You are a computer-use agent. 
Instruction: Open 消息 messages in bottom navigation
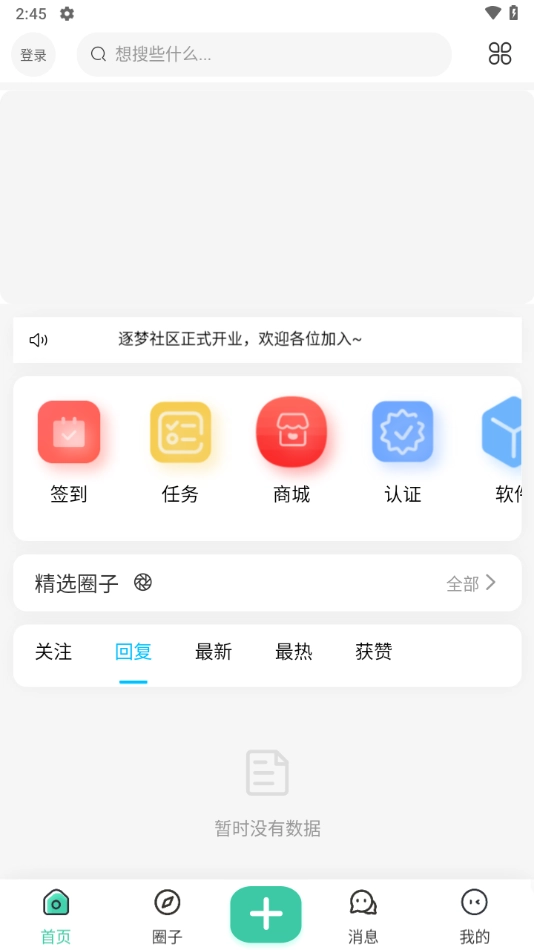(x=363, y=917)
